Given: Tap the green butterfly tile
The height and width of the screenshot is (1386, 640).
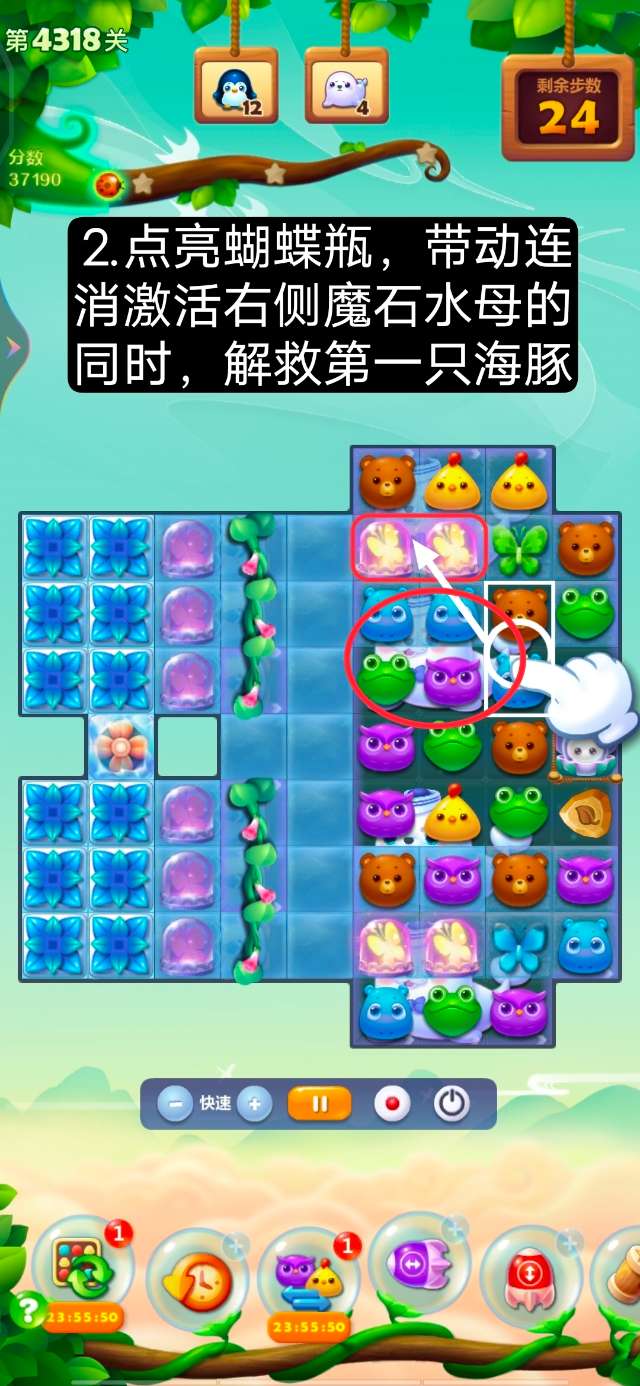Looking at the screenshot, I should click(519, 549).
